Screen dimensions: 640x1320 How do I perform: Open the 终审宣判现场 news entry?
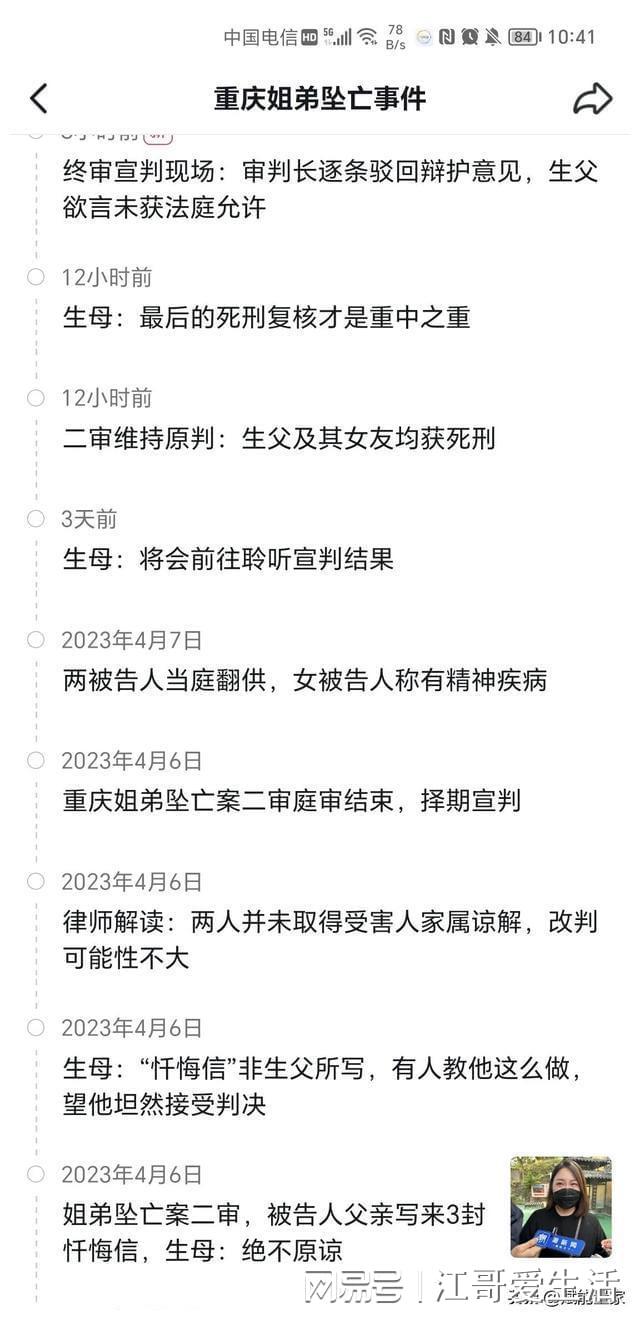pyautogui.click(x=330, y=189)
